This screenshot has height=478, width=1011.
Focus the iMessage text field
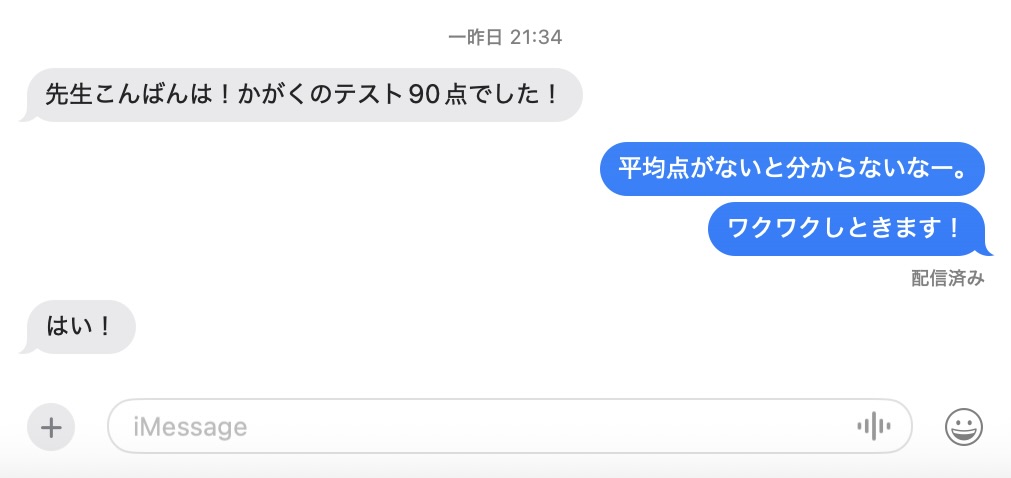tap(480, 428)
